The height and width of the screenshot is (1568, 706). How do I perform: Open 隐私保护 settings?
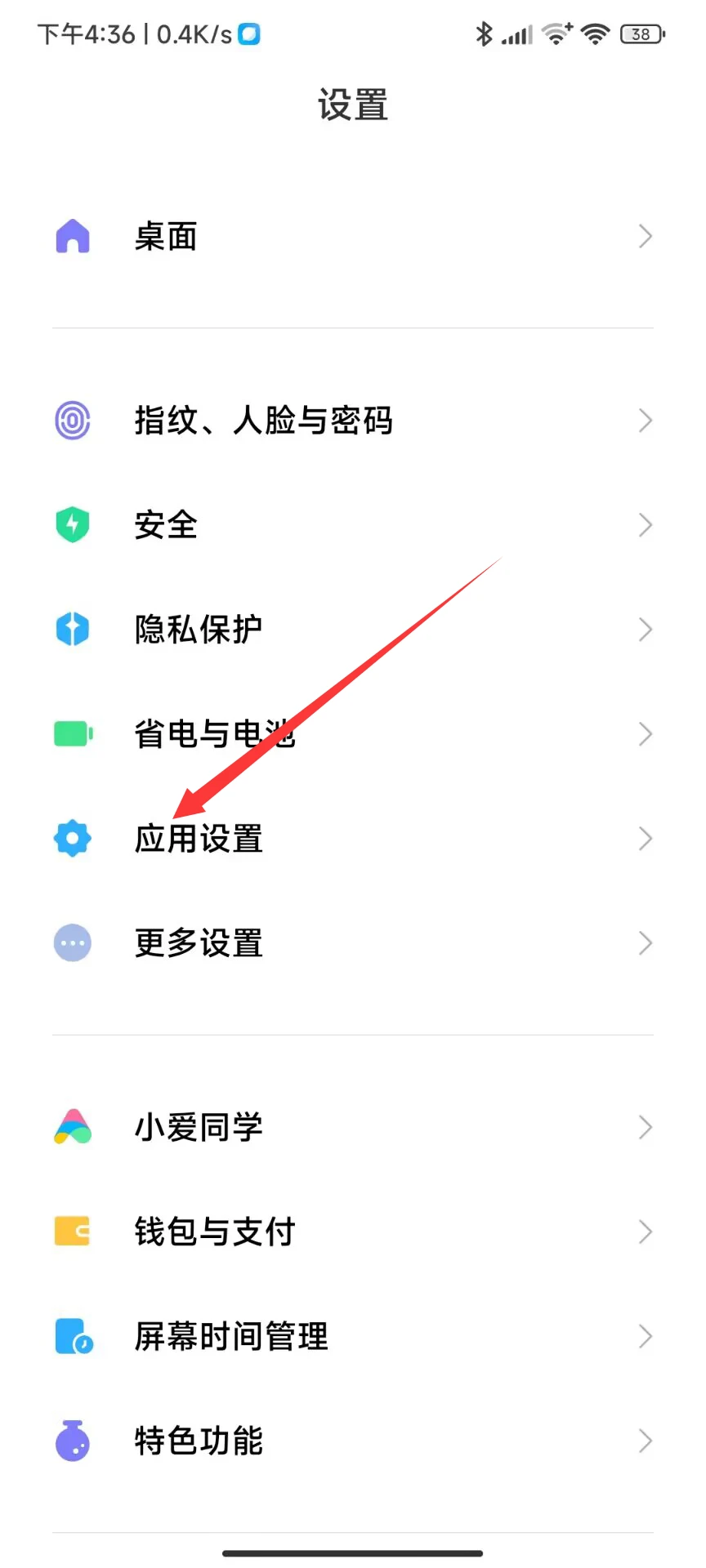353,630
